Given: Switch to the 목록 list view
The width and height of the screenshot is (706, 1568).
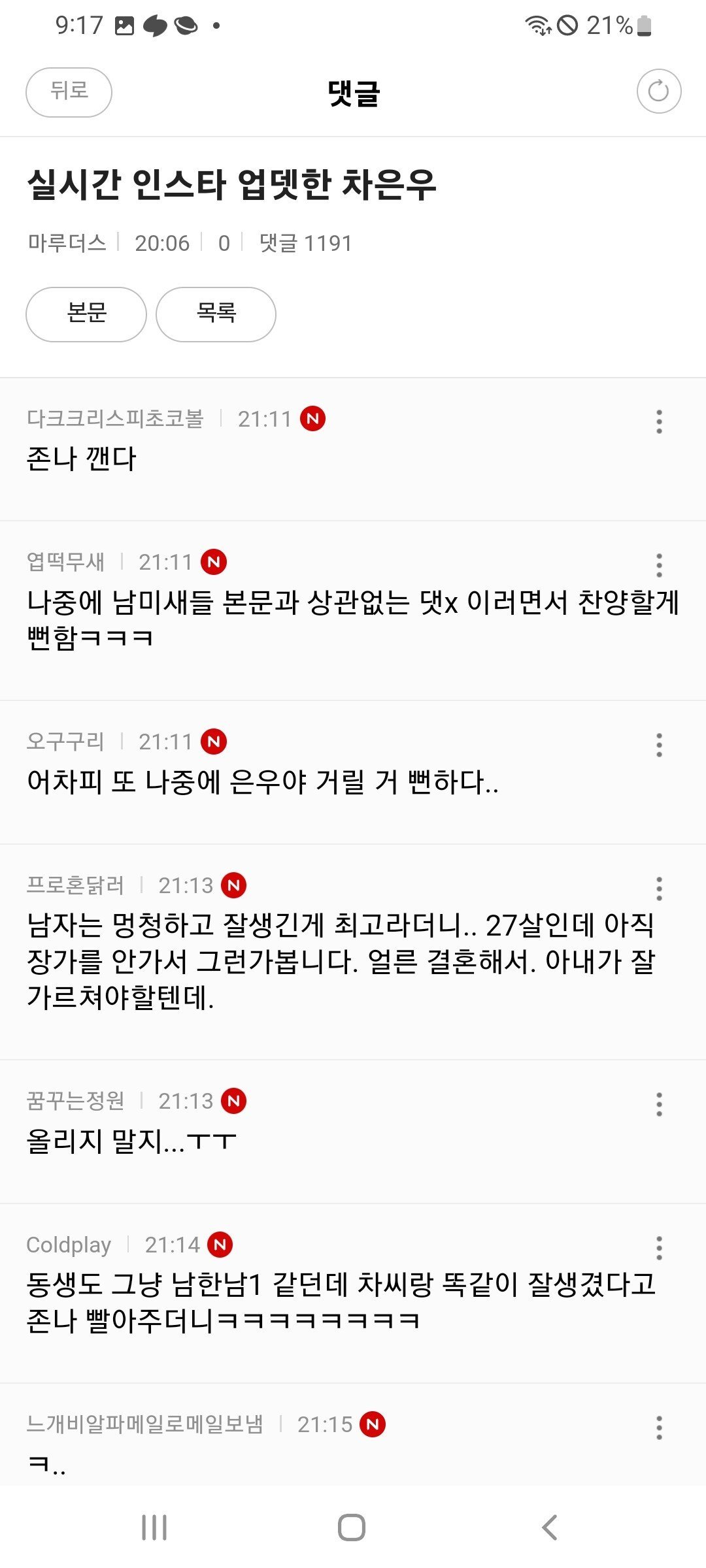Looking at the screenshot, I should click(216, 314).
